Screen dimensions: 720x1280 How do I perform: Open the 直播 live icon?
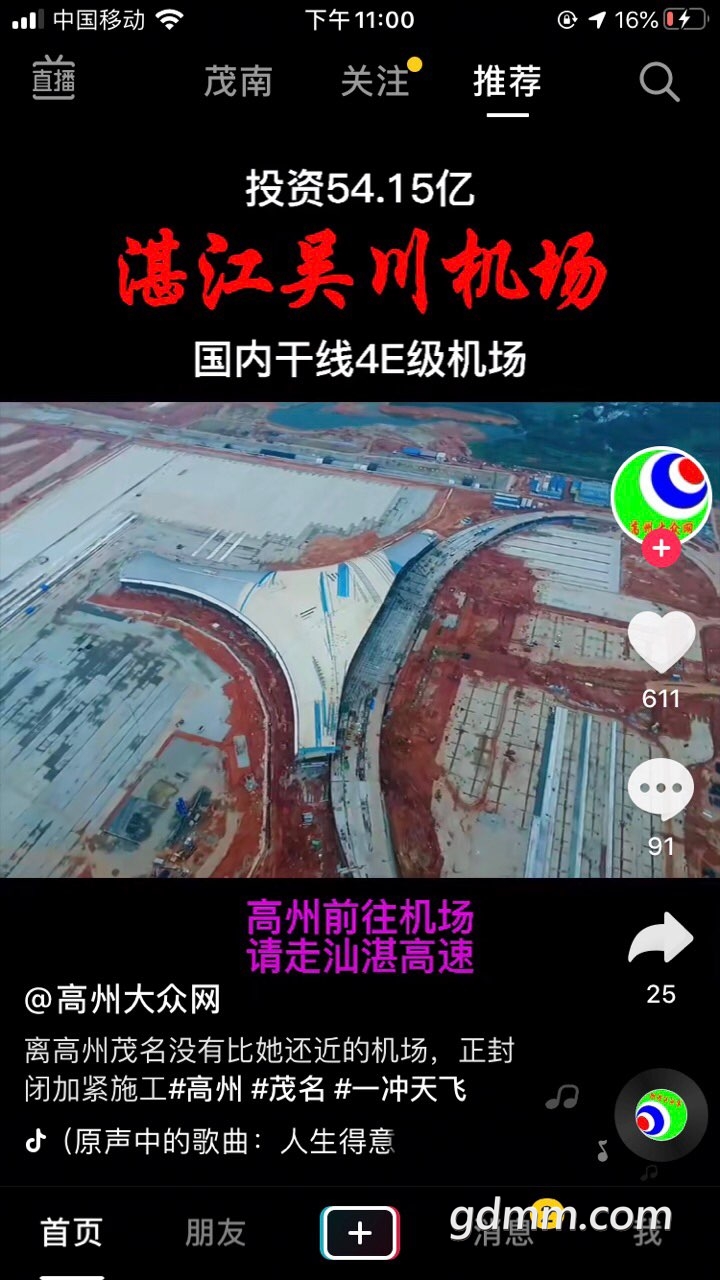pos(54,81)
